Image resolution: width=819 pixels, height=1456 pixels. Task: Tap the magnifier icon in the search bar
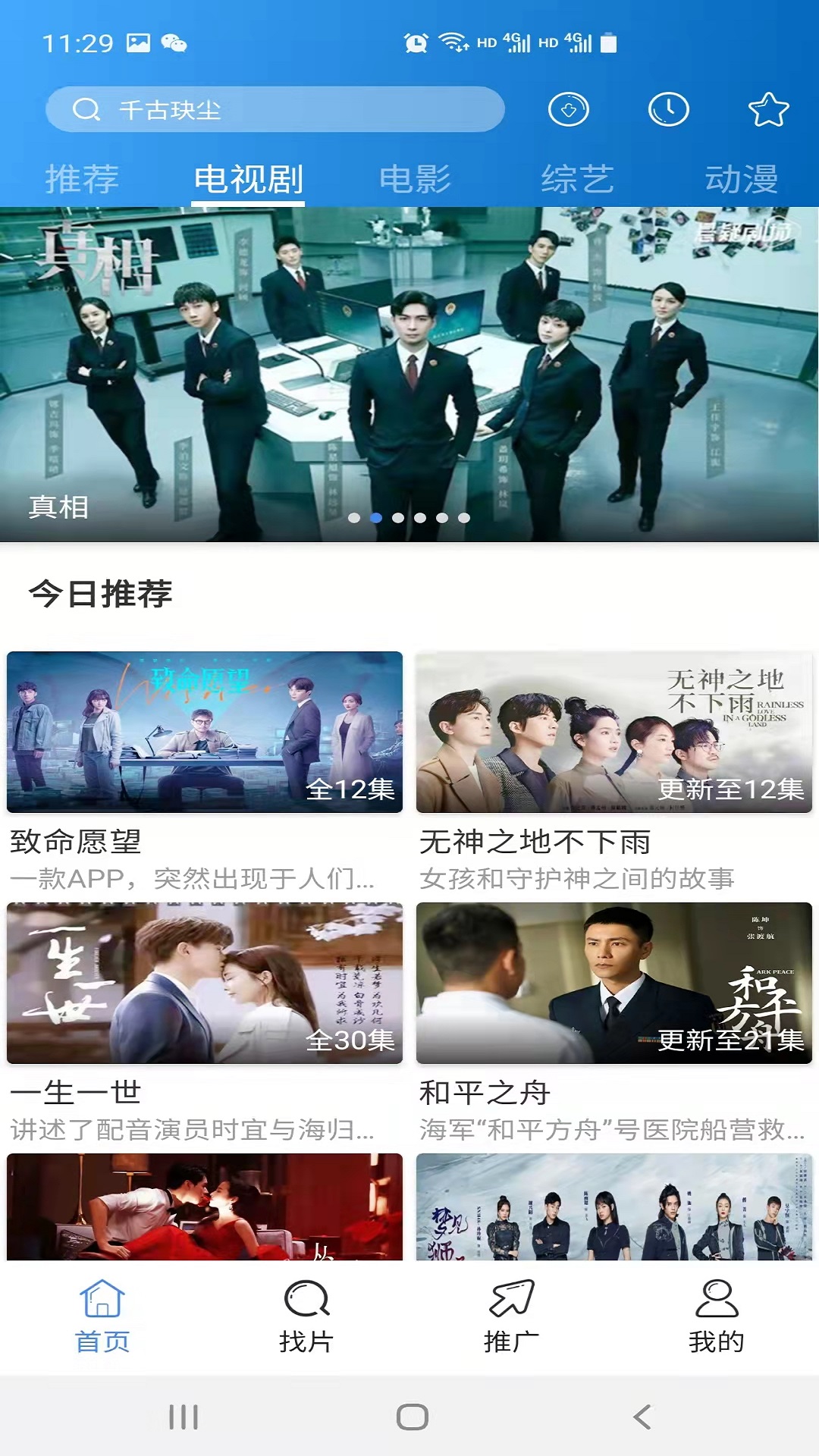coord(88,108)
